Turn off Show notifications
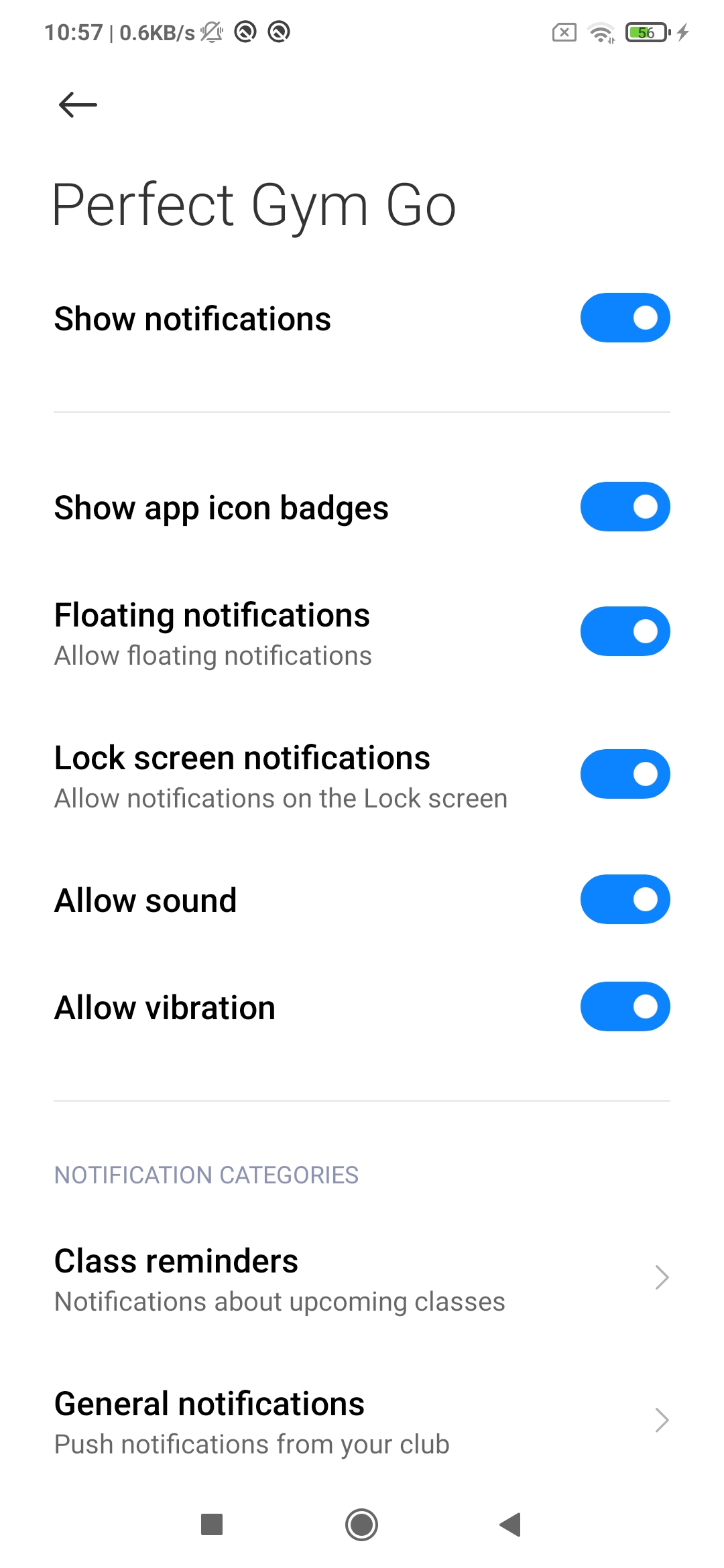Image resolution: width=724 pixels, height=1568 pixels. point(625,318)
